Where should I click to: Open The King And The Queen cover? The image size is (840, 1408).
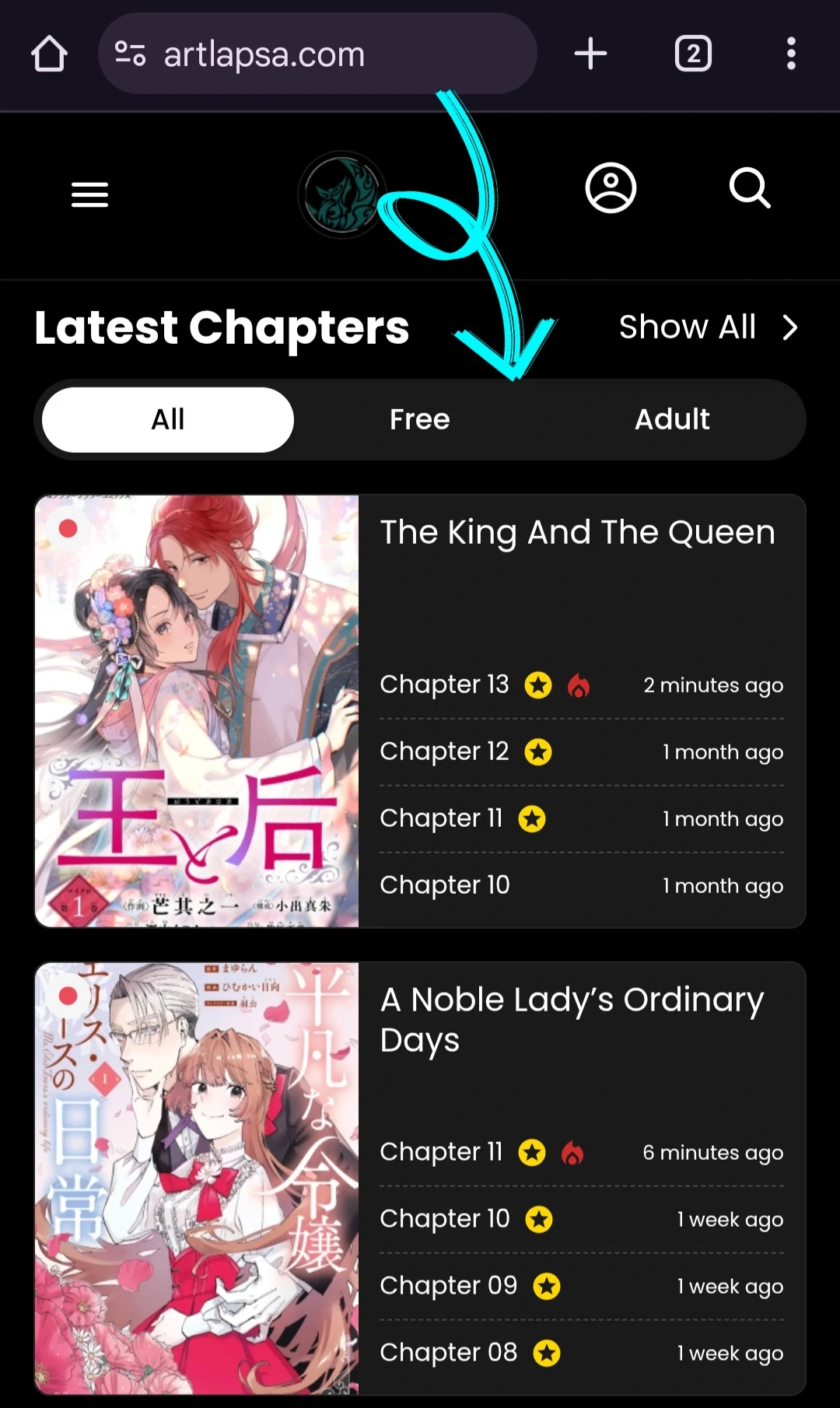[x=197, y=711]
